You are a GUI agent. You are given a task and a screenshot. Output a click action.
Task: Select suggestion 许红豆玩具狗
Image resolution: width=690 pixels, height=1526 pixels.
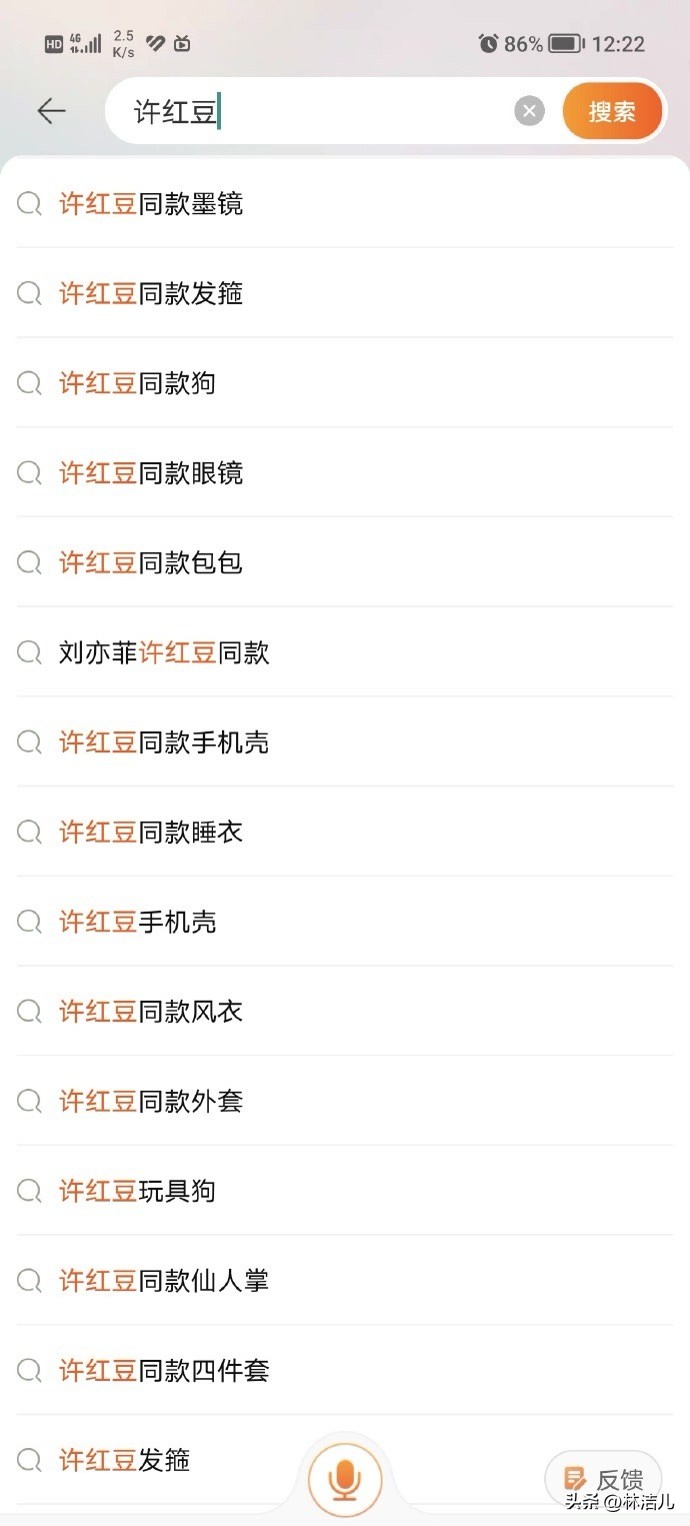coord(345,1191)
